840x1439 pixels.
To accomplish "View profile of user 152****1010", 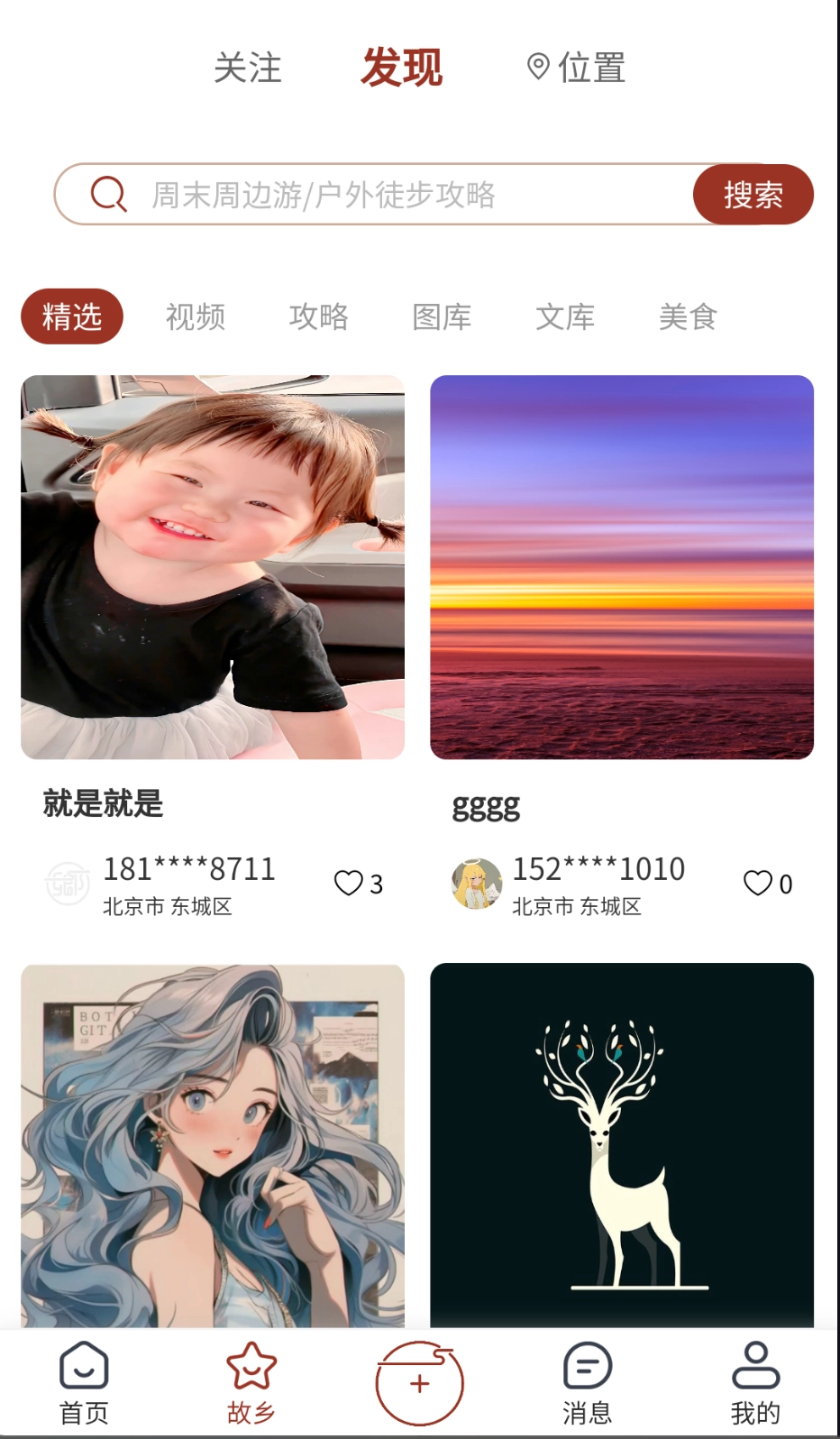I will tap(477, 884).
